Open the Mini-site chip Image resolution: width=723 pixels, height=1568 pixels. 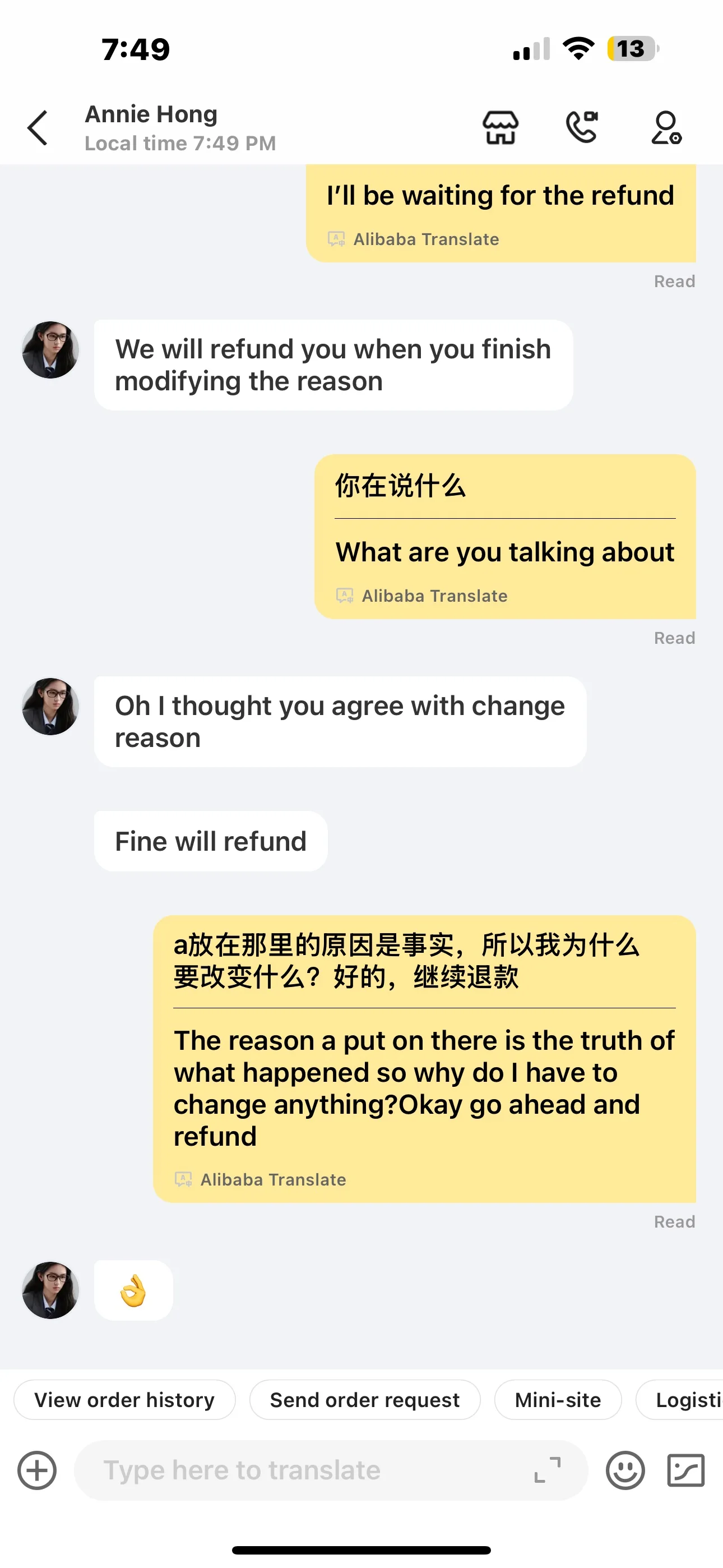point(558,1400)
